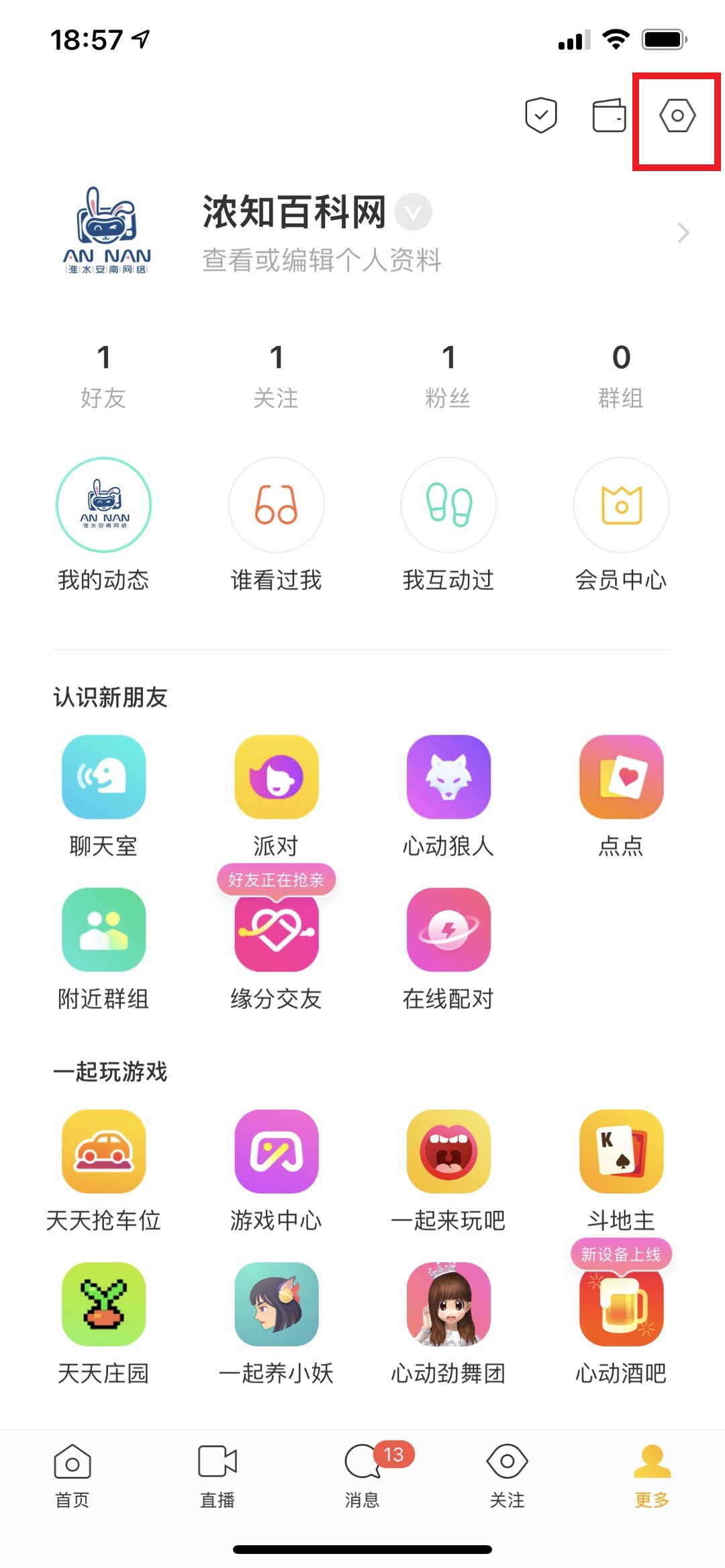Viewport: 725px width, 1568px height.
Task: Play 斗地主
Action: 621,1171
